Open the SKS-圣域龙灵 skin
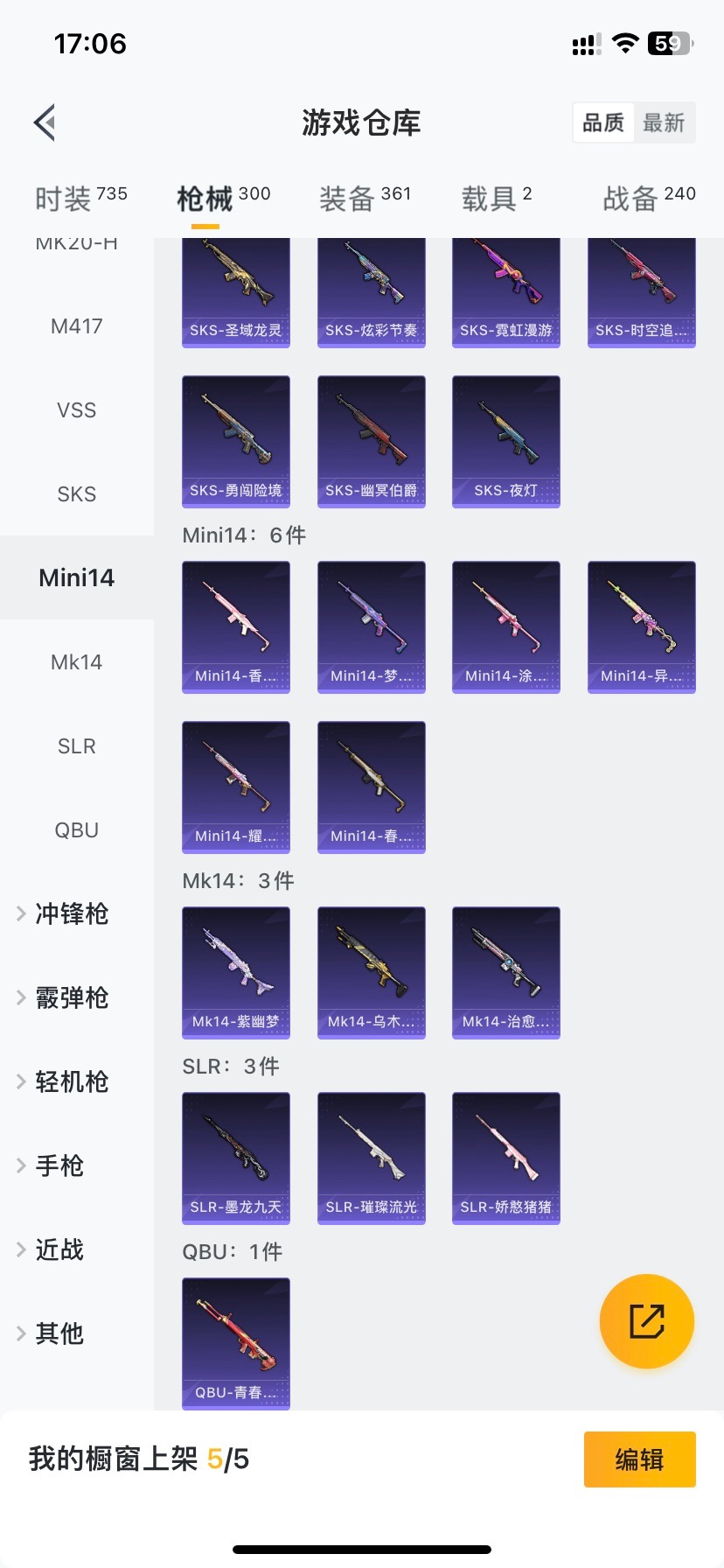Screen dimensions: 724x1568 pyautogui.click(x=236, y=290)
